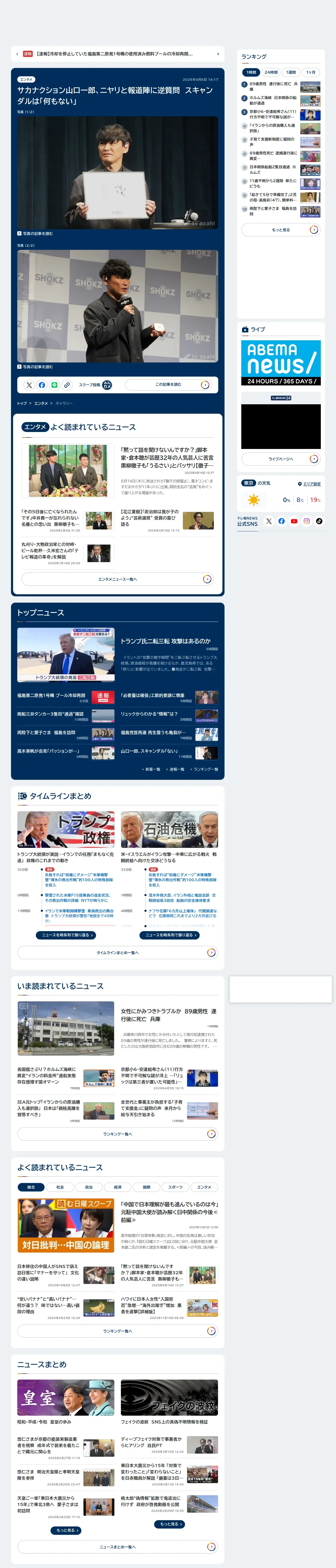The height and width of the screenshot is (1568, 336).
Task: Tap もっと見る under the ranking list
Action: (281, 229)
